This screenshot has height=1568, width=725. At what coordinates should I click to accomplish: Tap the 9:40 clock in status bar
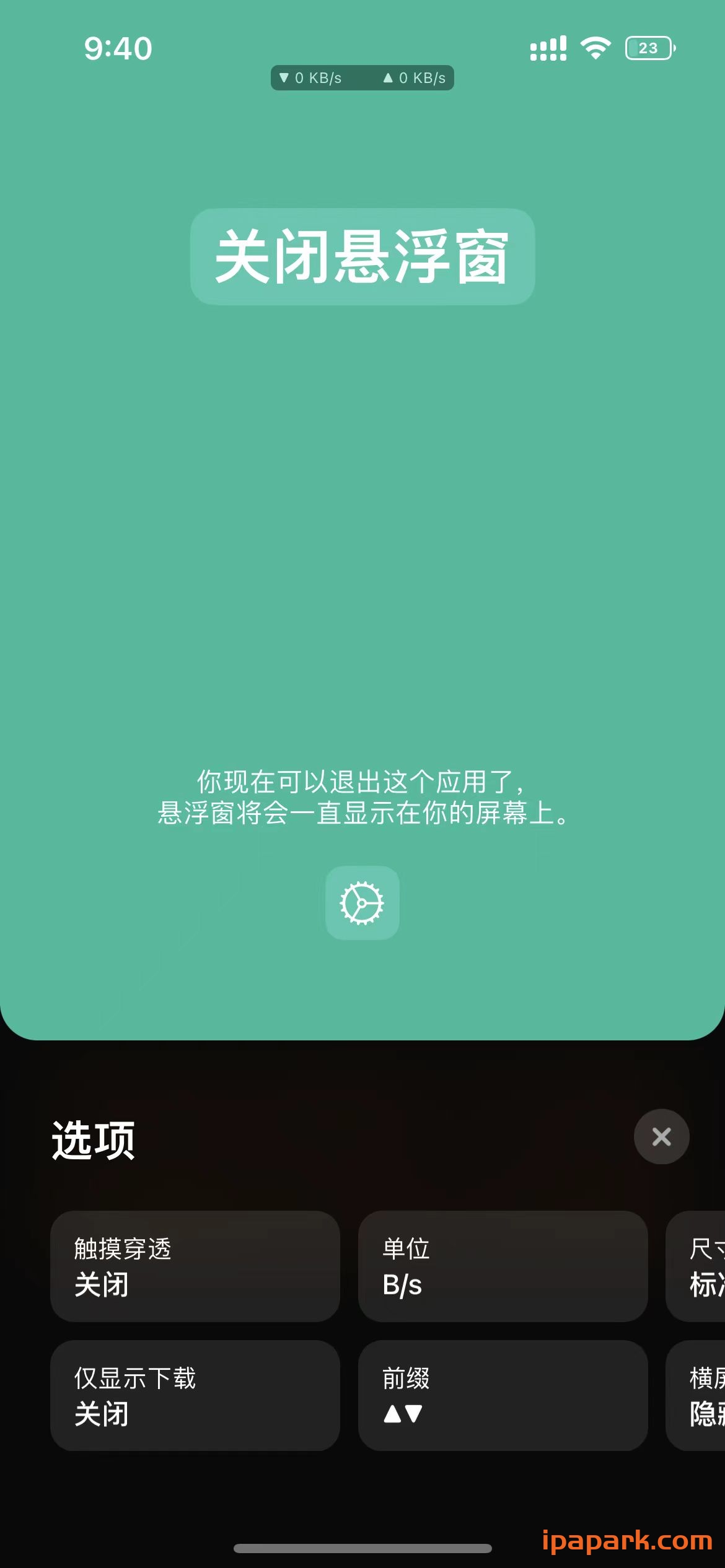pyautogui.click(x=118, y=47)
